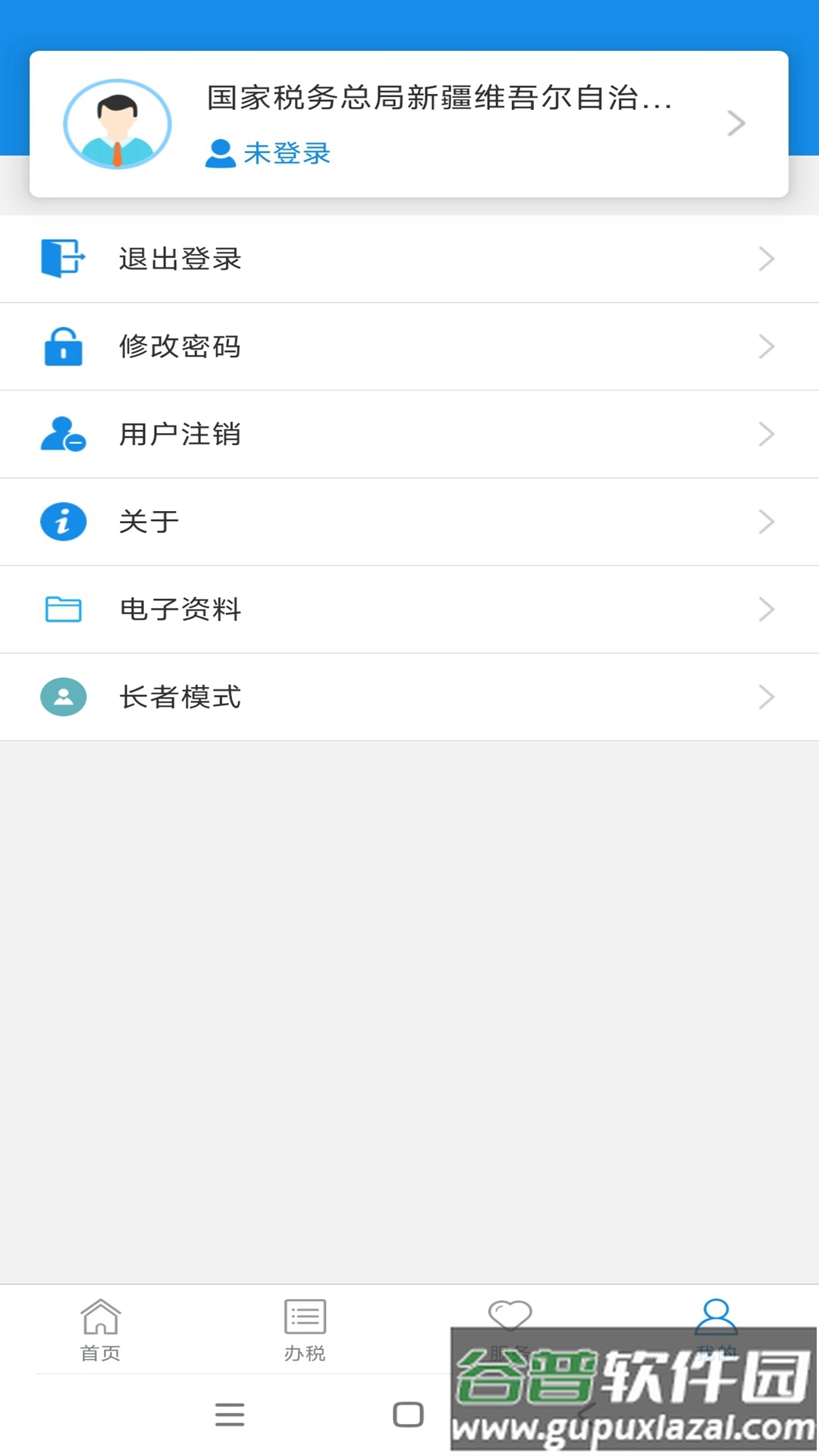819x1456 pixels.
Task: Switch to the 办税 tab
Action: [305, 1330]
